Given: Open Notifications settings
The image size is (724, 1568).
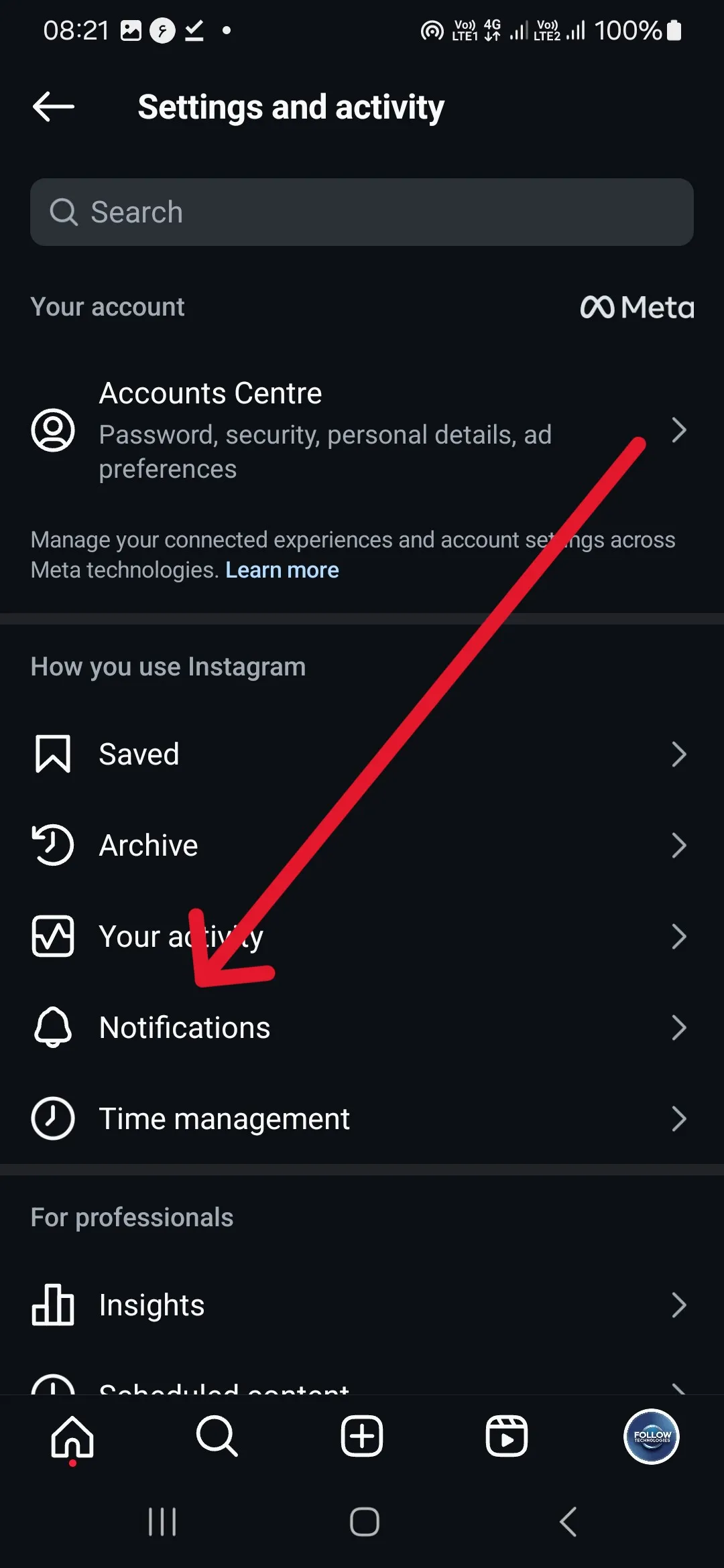Looking at the screenshot, I should click(x=362, y=1028).
